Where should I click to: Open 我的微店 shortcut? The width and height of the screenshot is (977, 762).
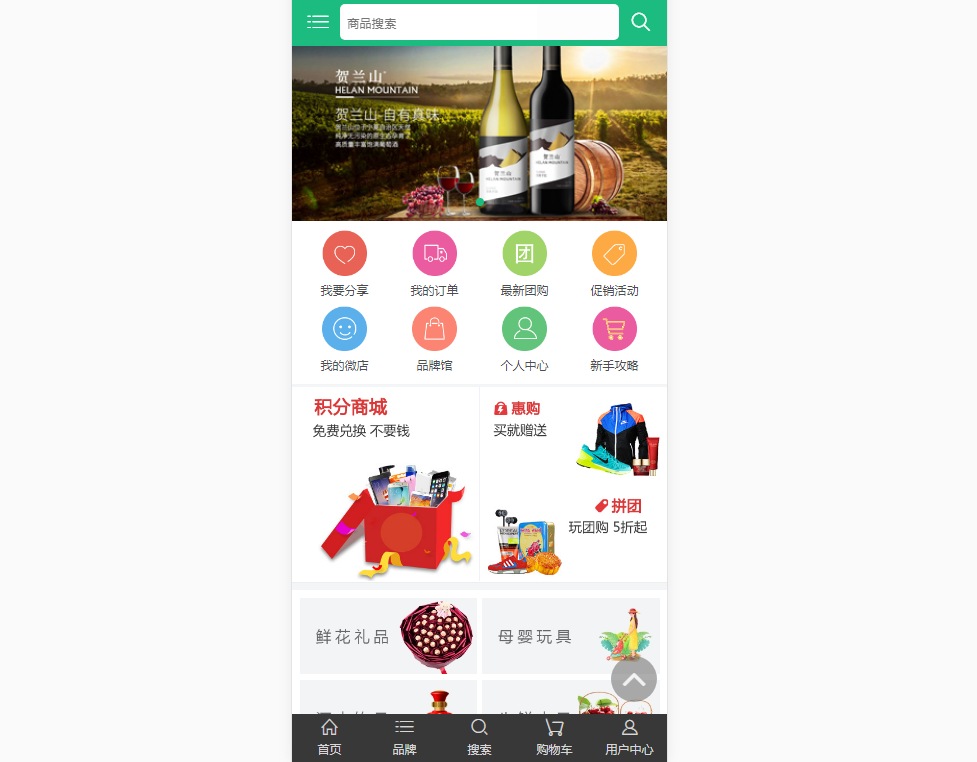[x=344, y=339]
